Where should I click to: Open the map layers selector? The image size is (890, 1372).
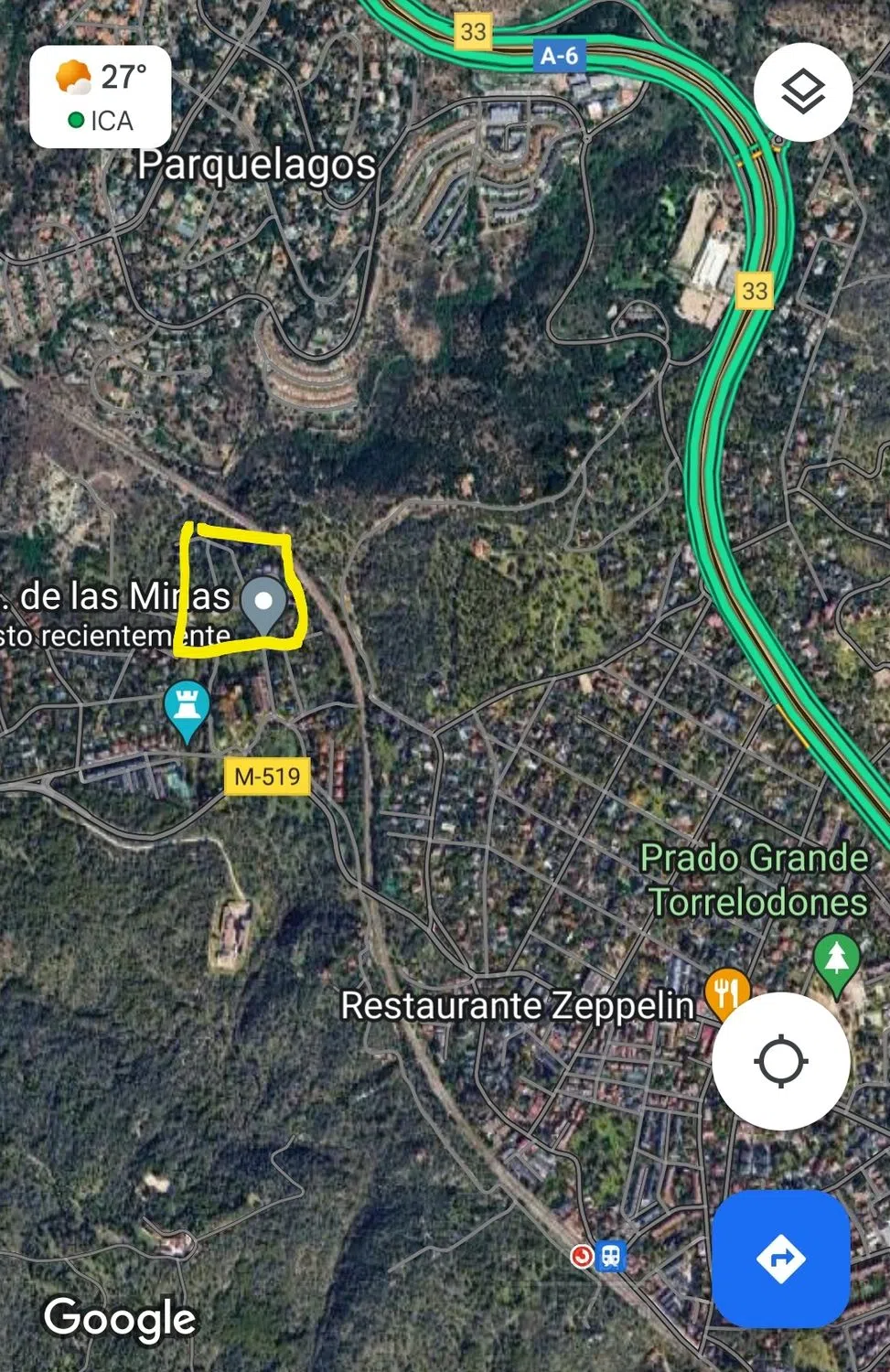click(x=802, y=92)
